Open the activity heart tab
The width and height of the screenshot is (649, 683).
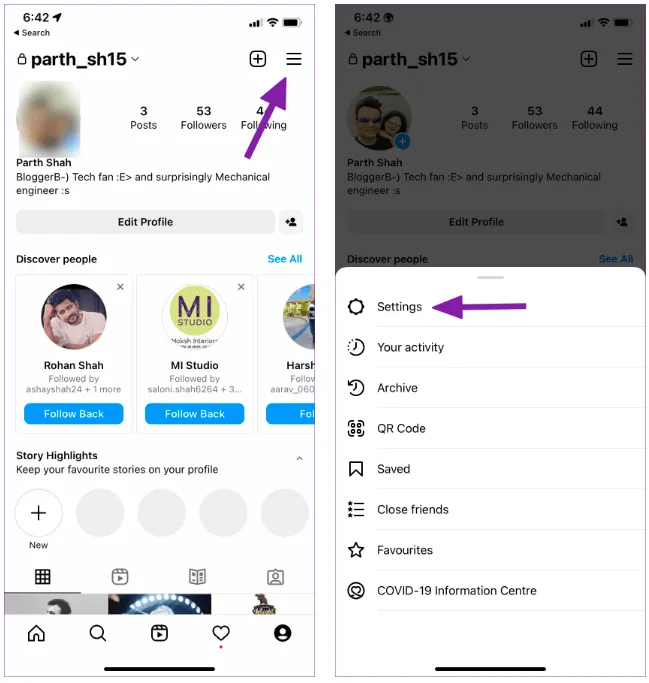(x=221, y=633)
